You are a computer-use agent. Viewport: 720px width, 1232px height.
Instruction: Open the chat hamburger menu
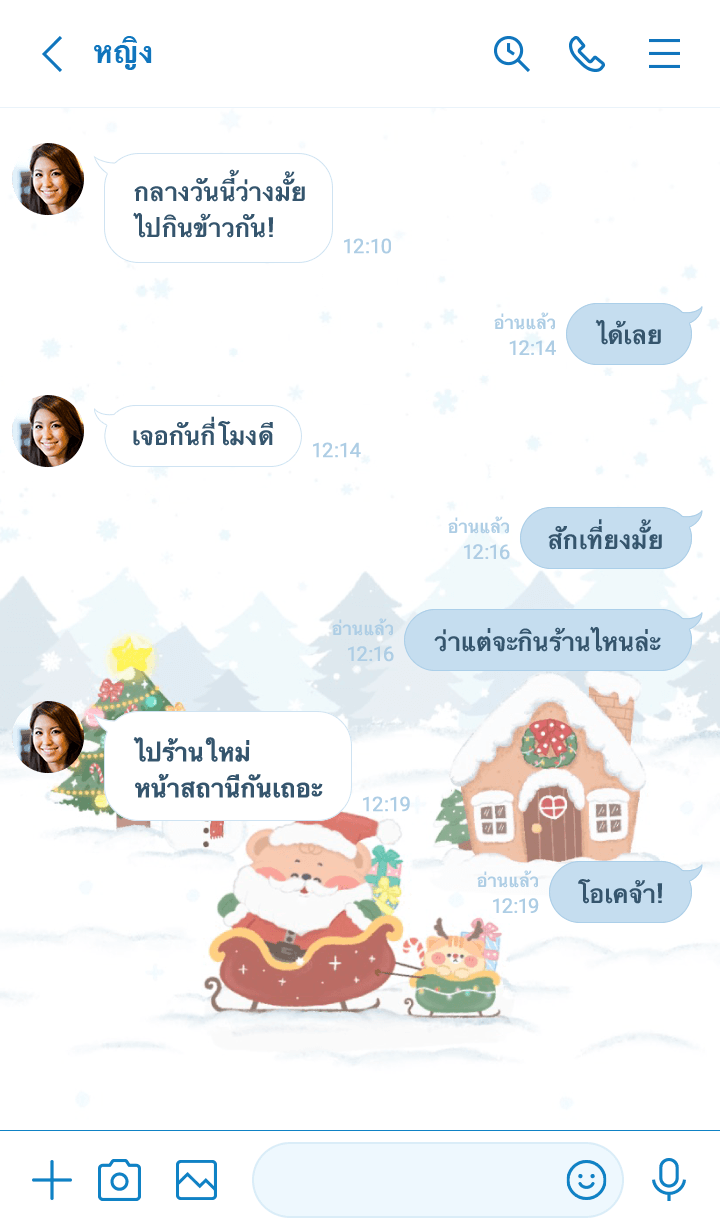[664, 54]
